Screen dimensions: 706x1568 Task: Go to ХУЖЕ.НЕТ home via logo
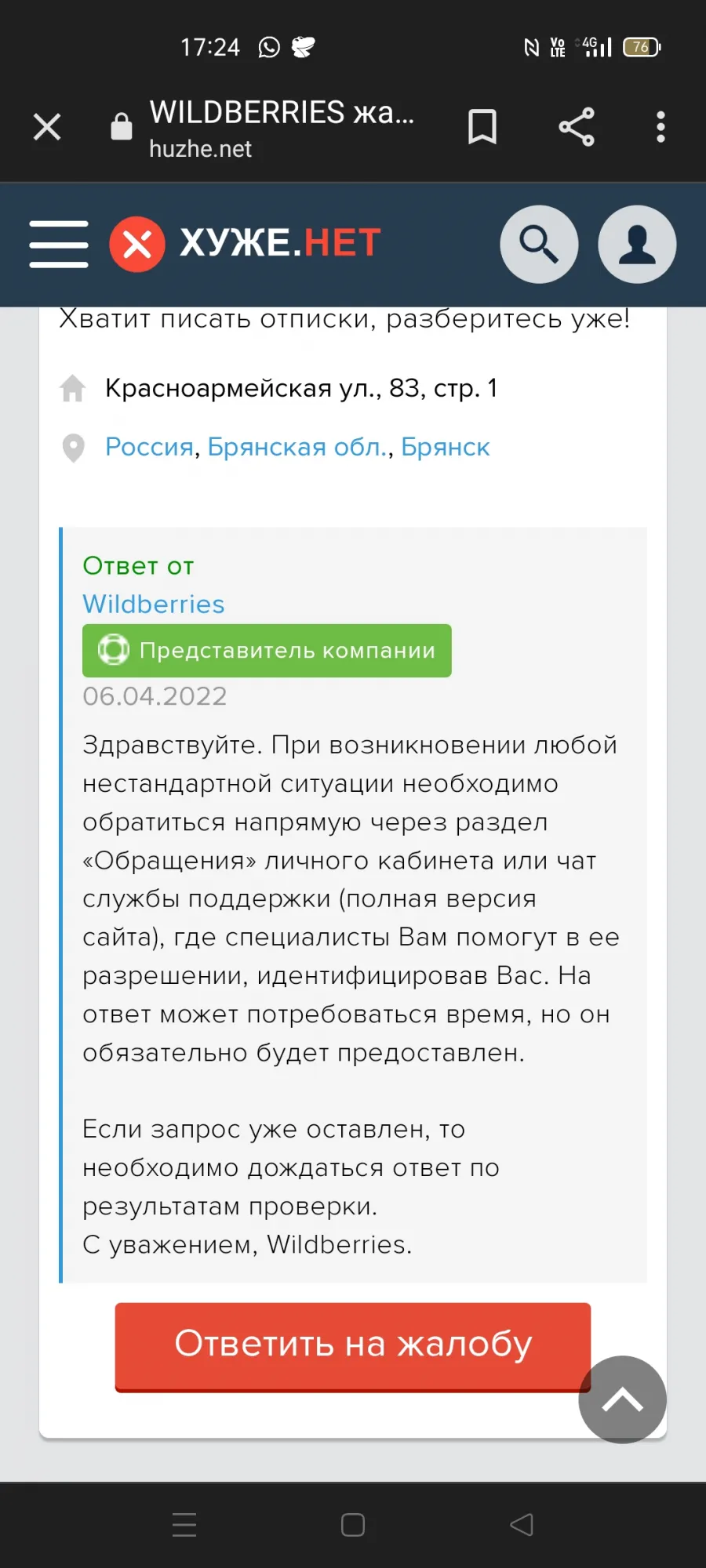coord(246,244)
